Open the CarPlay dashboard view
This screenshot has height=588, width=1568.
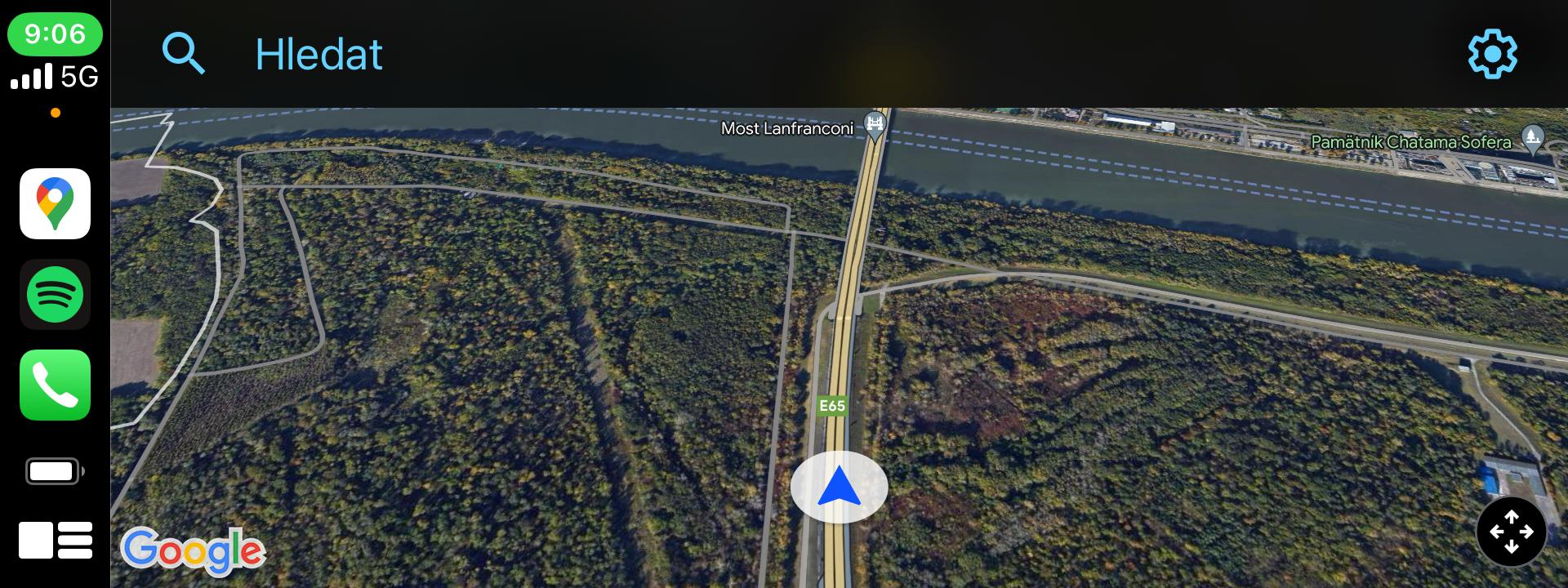pos(55,540)
